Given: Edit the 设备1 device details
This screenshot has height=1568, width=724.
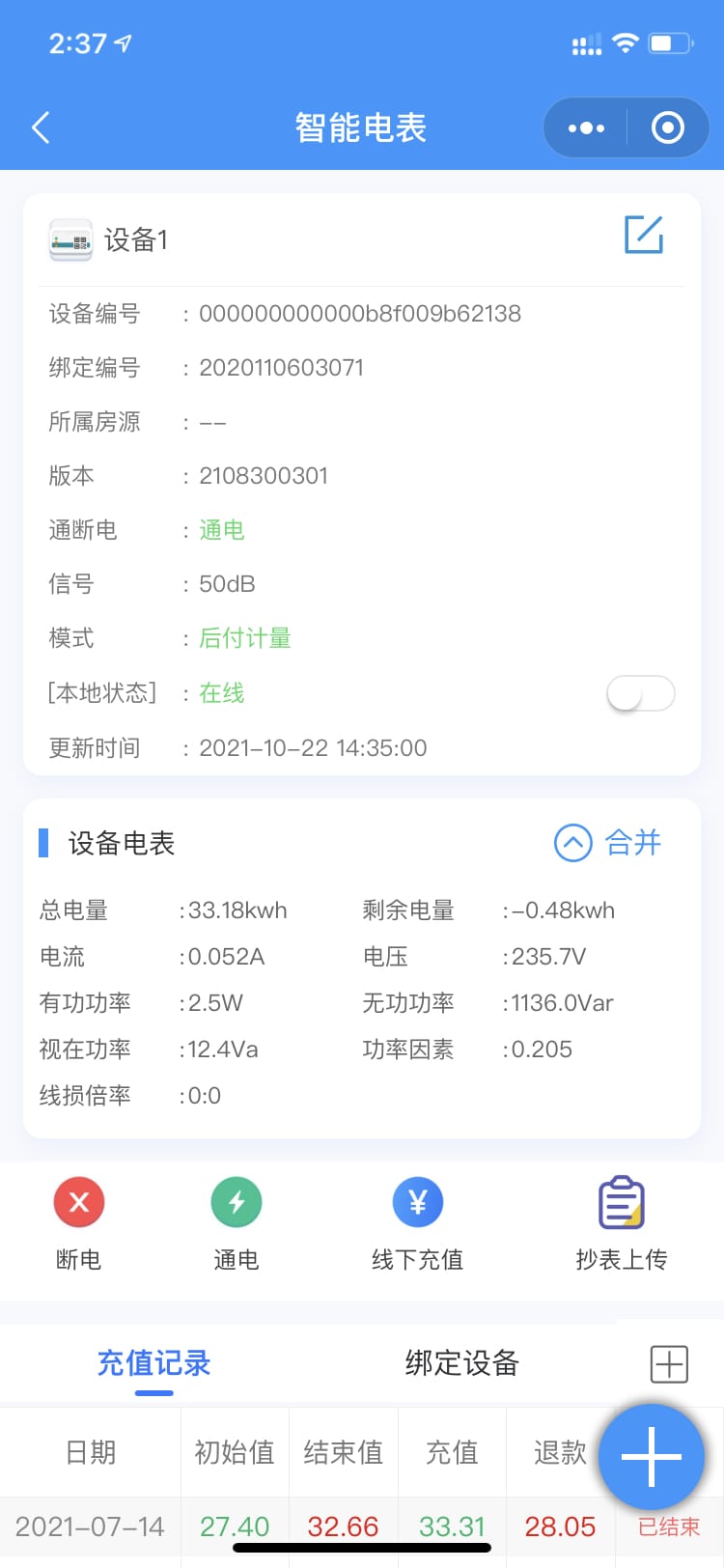Looking at the screenshot, I should [x=644, y=235].
